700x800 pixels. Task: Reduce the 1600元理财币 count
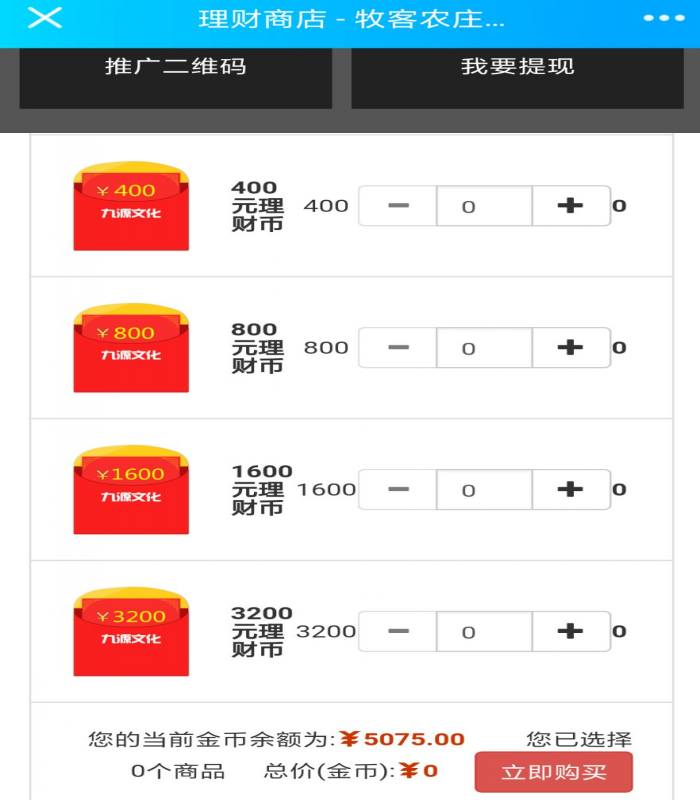tap(398, 490)
